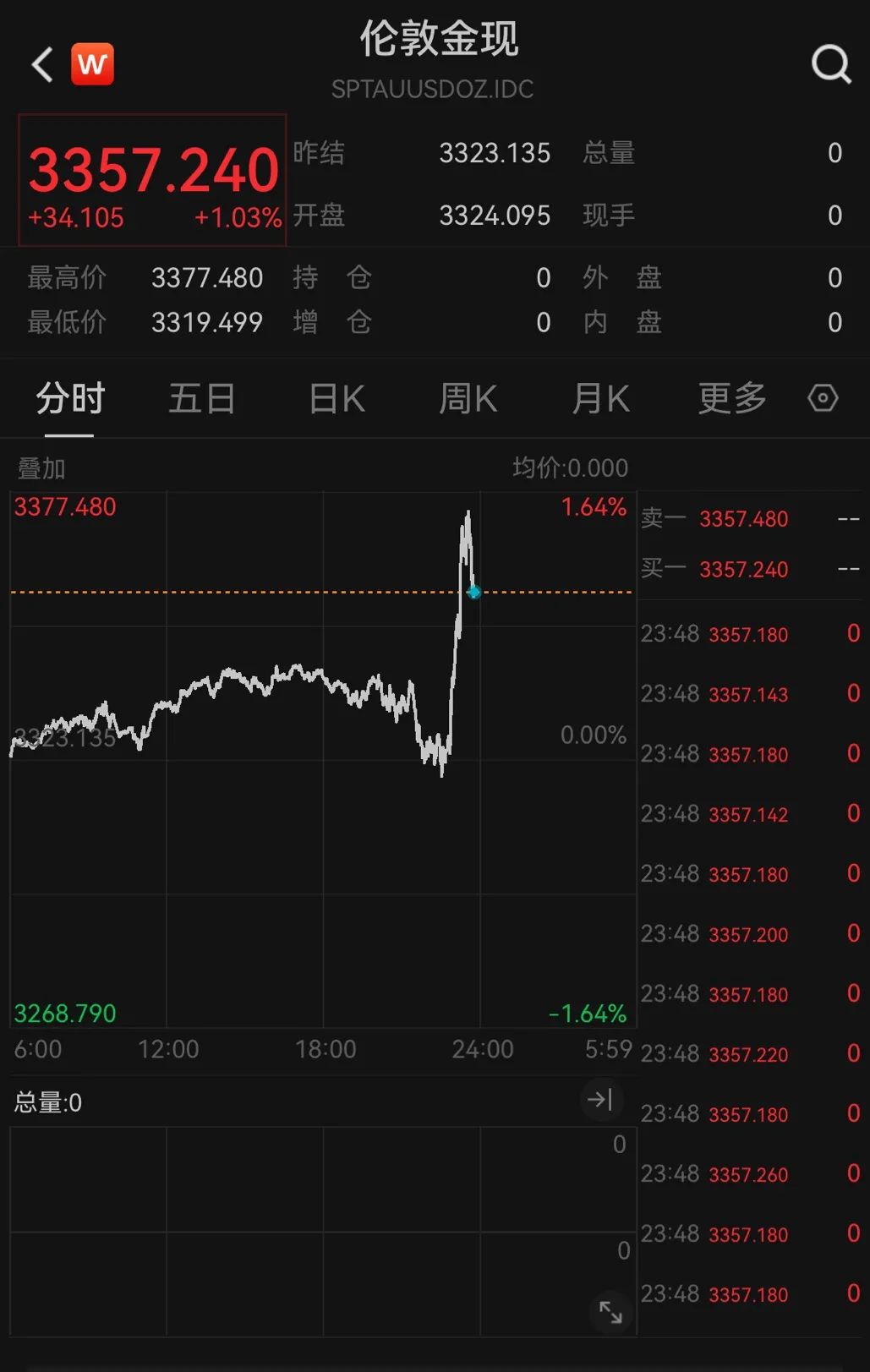Collapse the tick panel arrow icon
The height and width of the screenshot is (1372, 870).
[600, 1099]
